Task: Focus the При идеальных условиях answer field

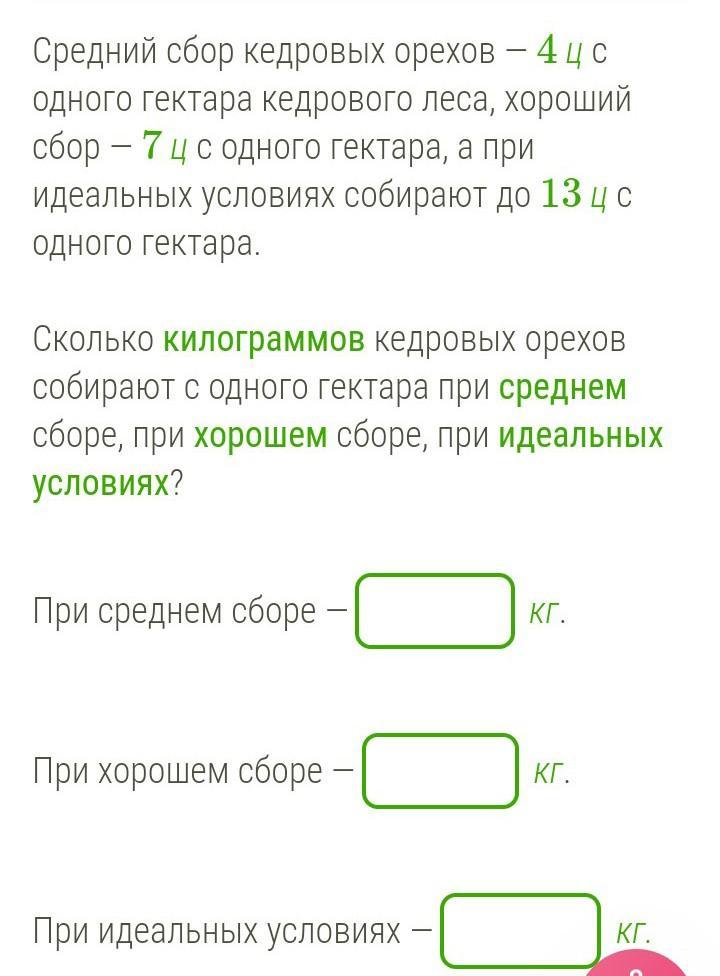Action: point(520,931)
